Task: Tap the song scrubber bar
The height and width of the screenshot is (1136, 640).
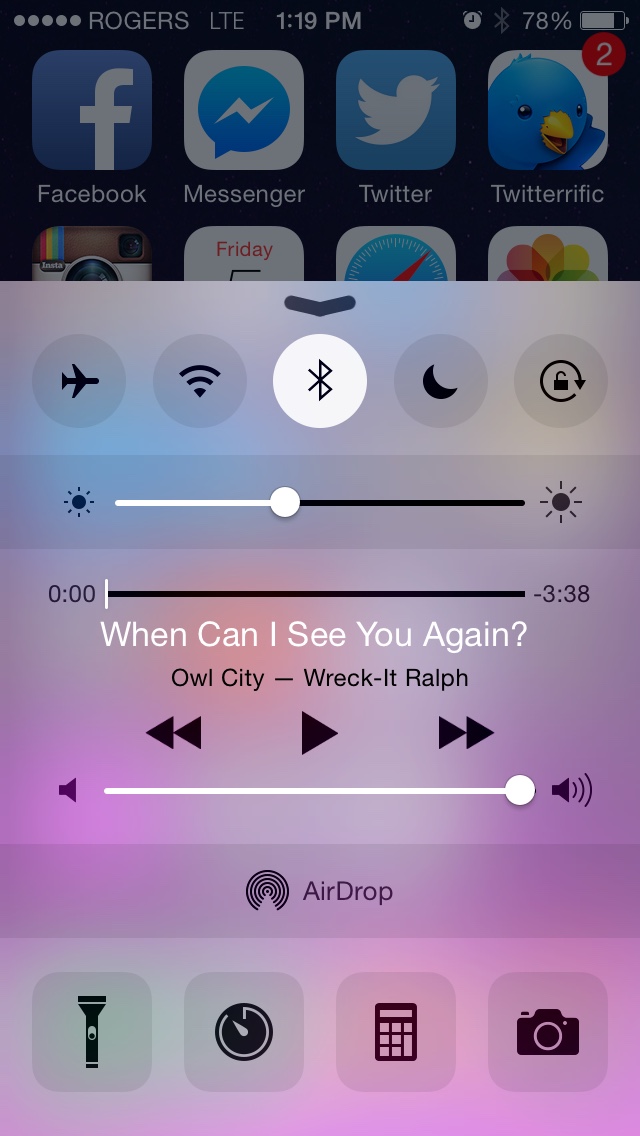Action: [315, 594]
